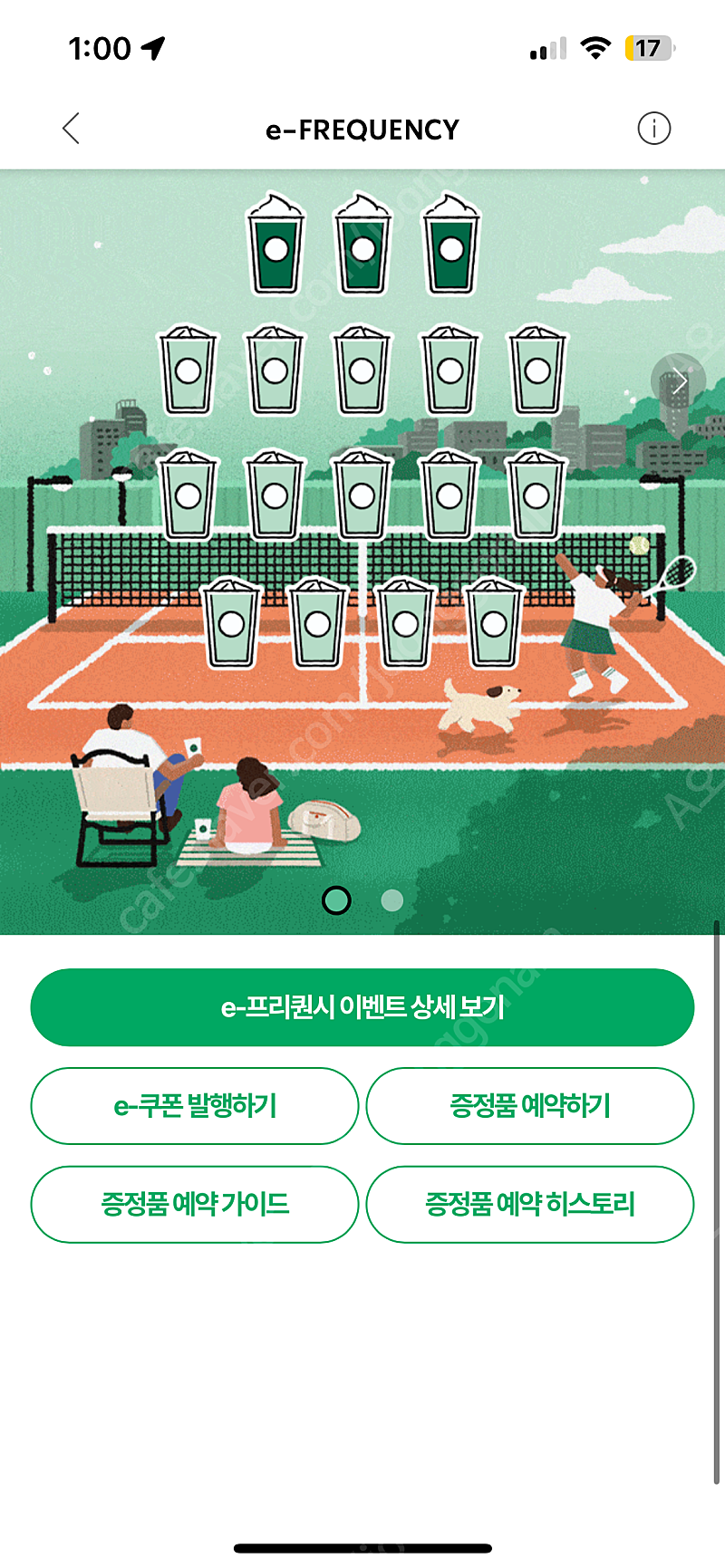Viewport: 725px width, 1568px height.
Task: Select the second carousel page dot
Action: (392, 899)
